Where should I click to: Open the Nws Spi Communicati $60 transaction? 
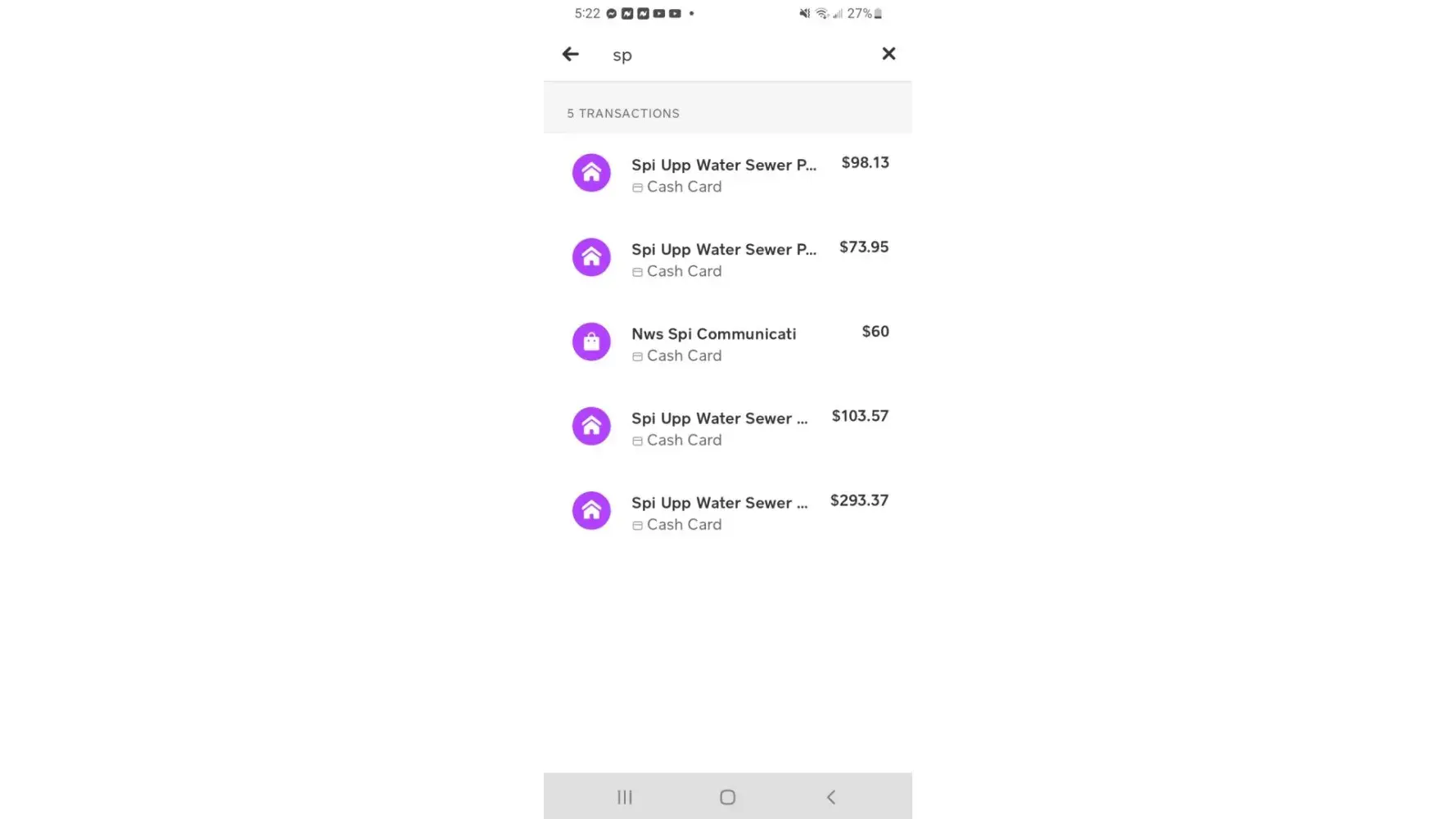click(727, 343)
